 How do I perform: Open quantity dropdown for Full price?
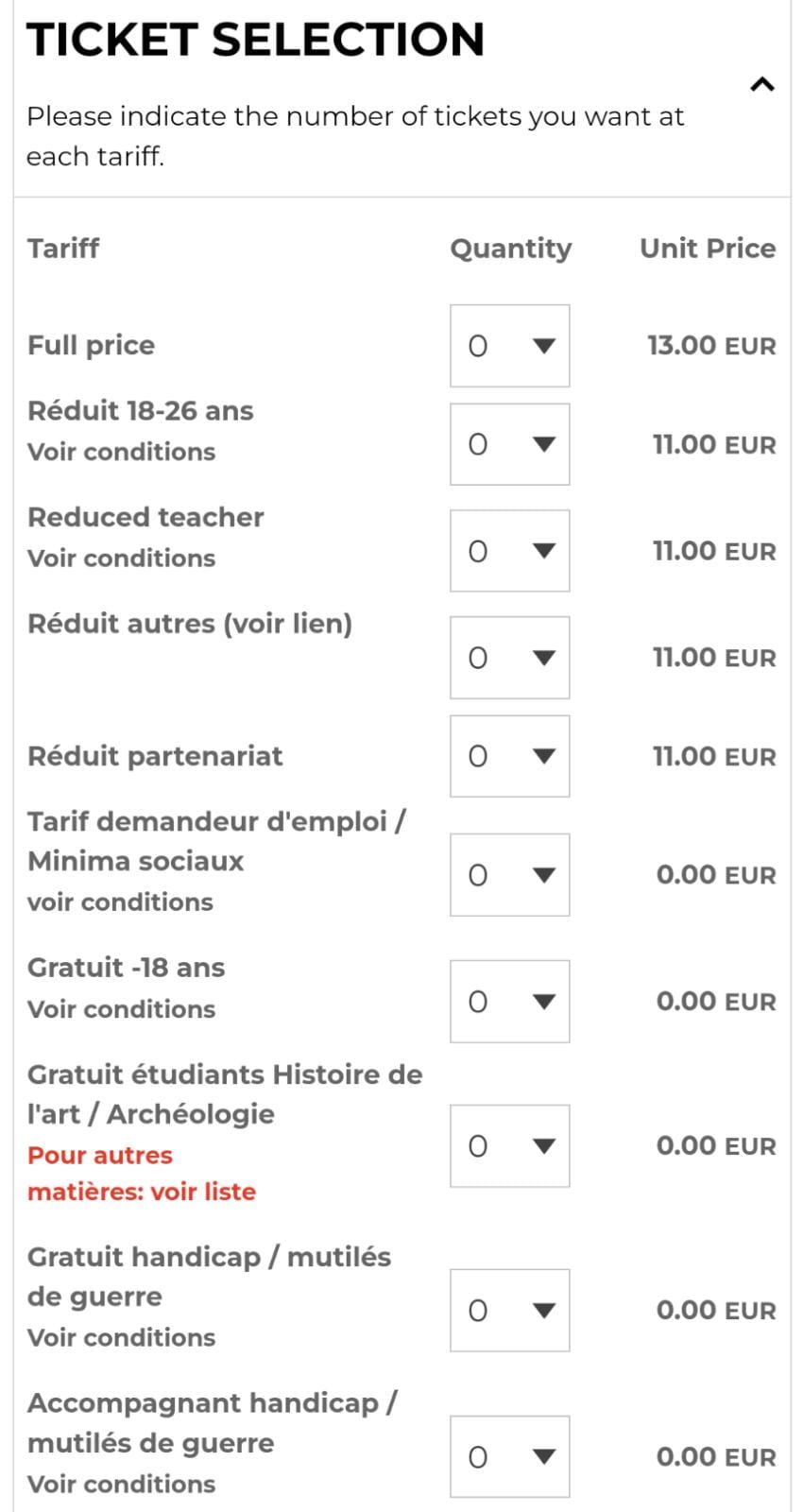[510, 346]
